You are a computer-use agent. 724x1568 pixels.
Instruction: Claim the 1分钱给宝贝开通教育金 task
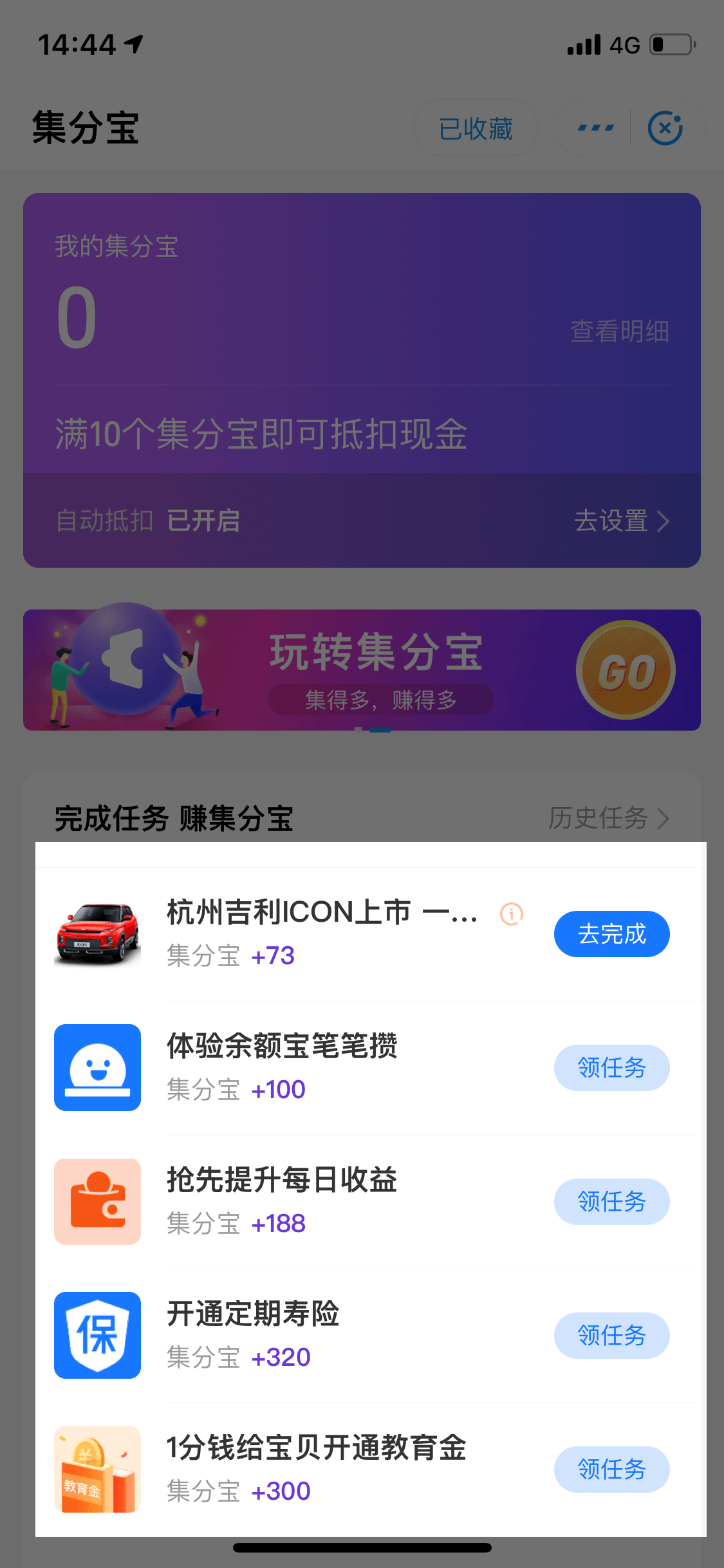(x=611, y=1470)
